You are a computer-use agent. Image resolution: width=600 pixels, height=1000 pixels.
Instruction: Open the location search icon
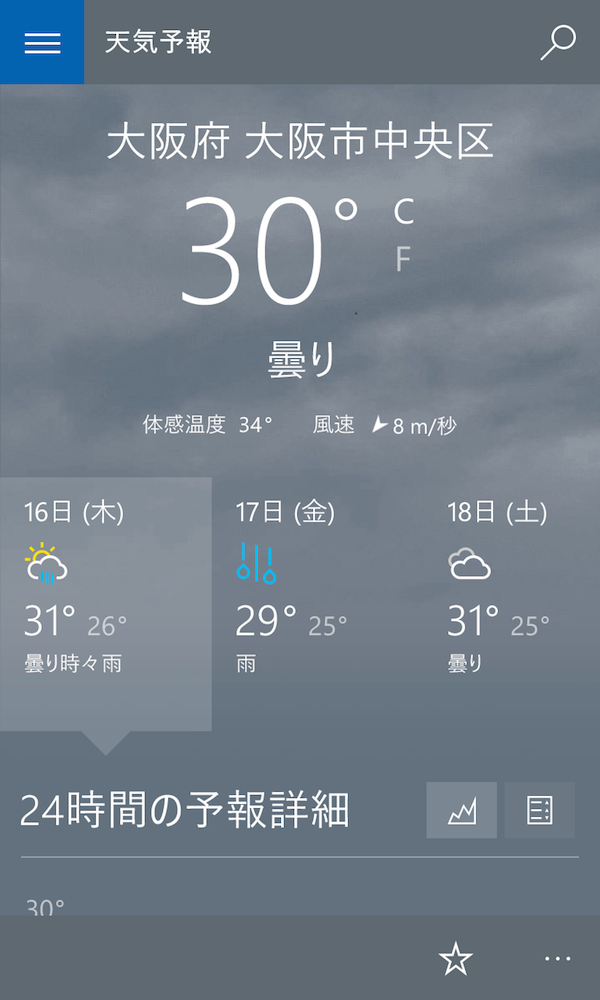pos(558,43)
